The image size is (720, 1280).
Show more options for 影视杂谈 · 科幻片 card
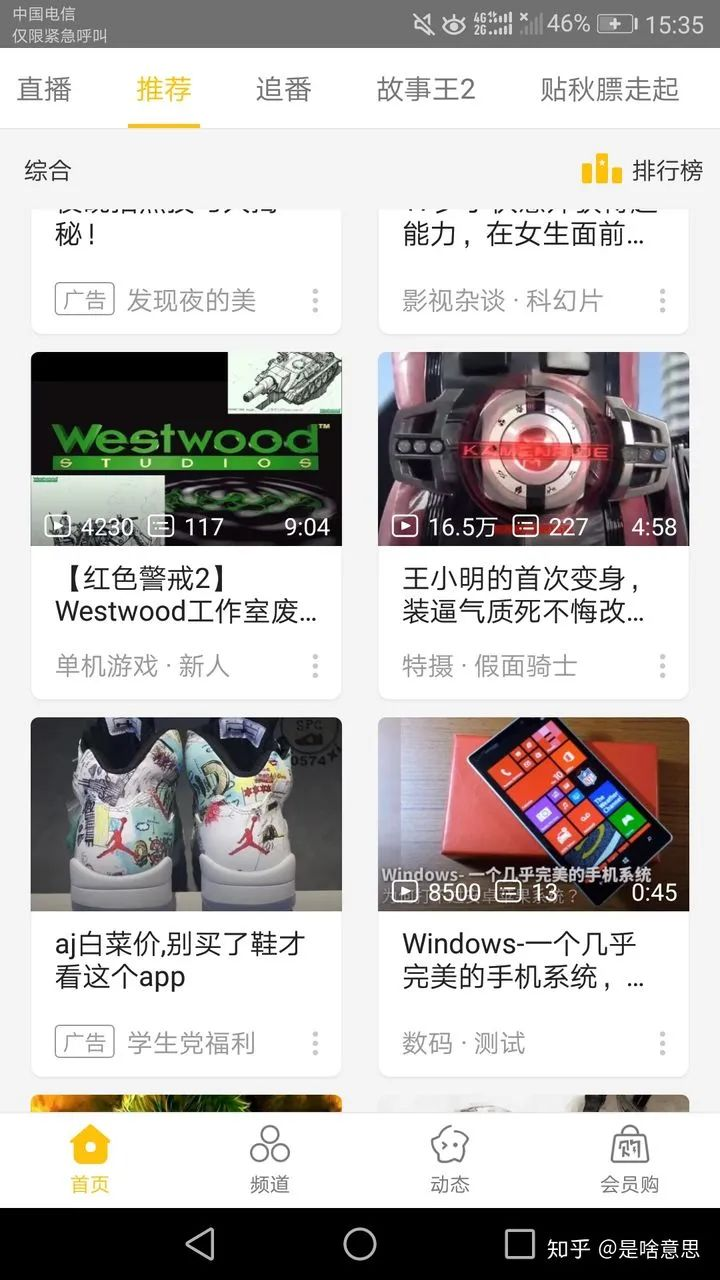[662, 300]
